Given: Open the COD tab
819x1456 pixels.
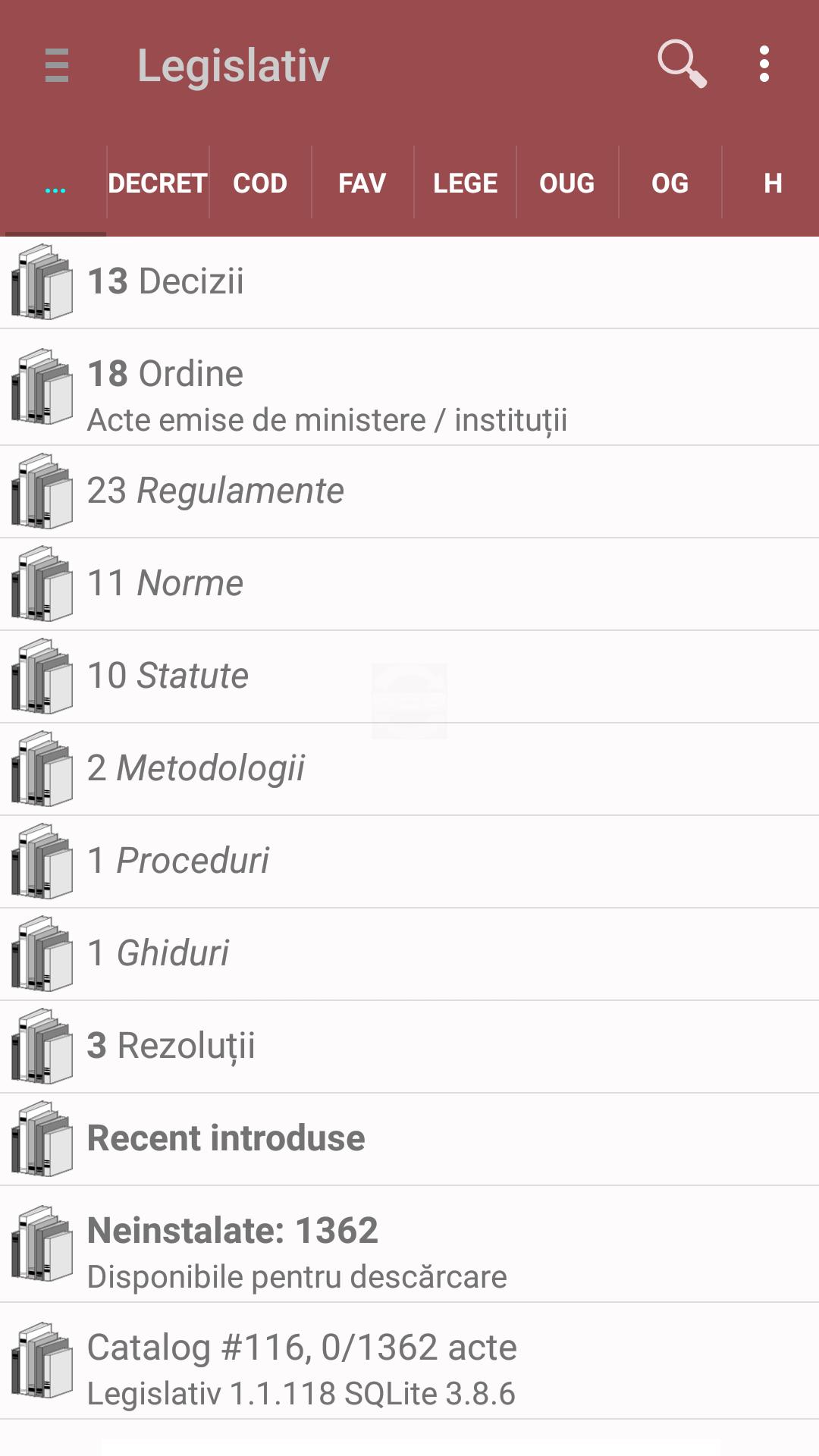Looking at the screenshot, I should [259, 183].
